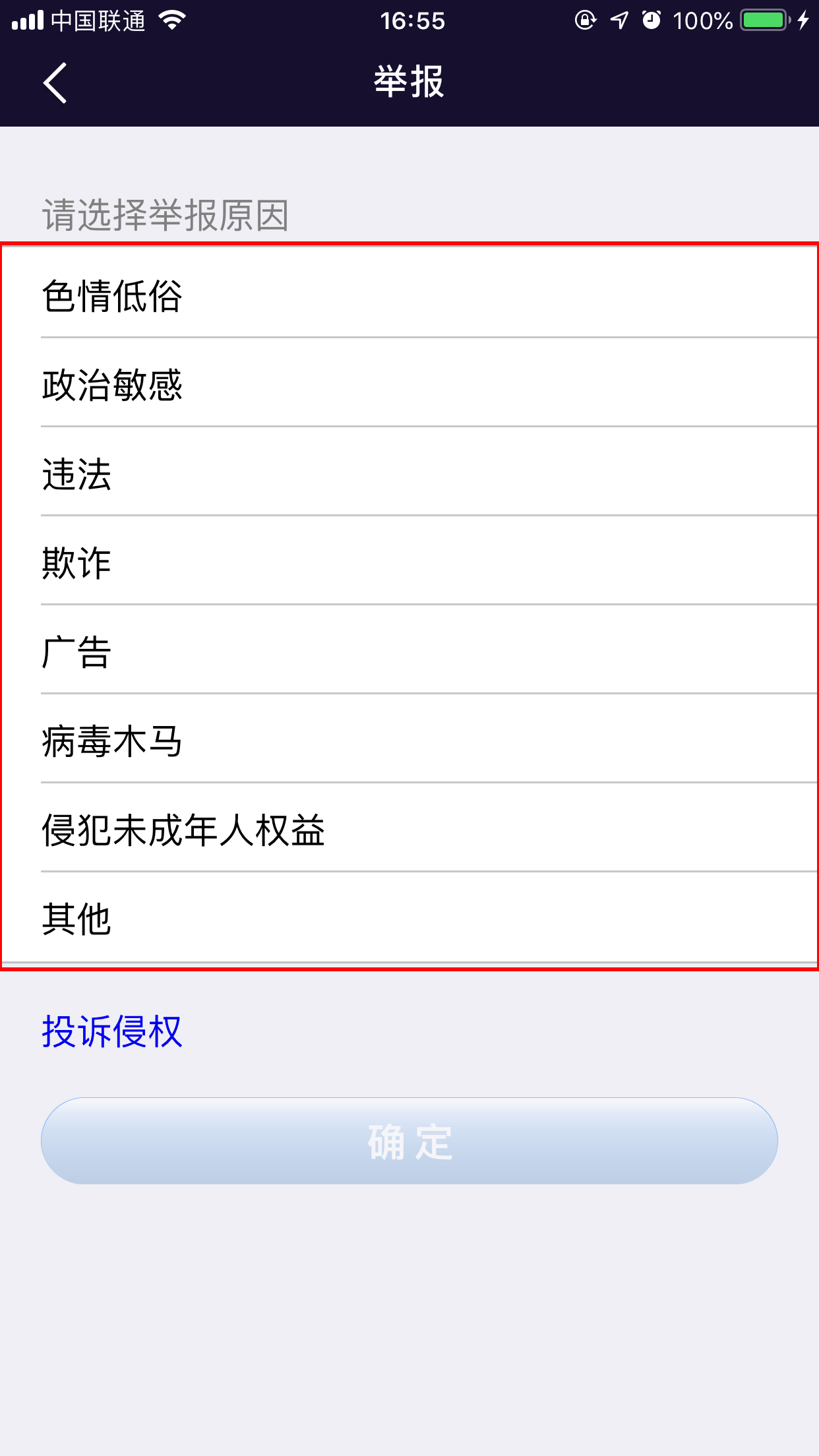
Task: Tap the back chevron to leave 举报 page
Action: 55,82
